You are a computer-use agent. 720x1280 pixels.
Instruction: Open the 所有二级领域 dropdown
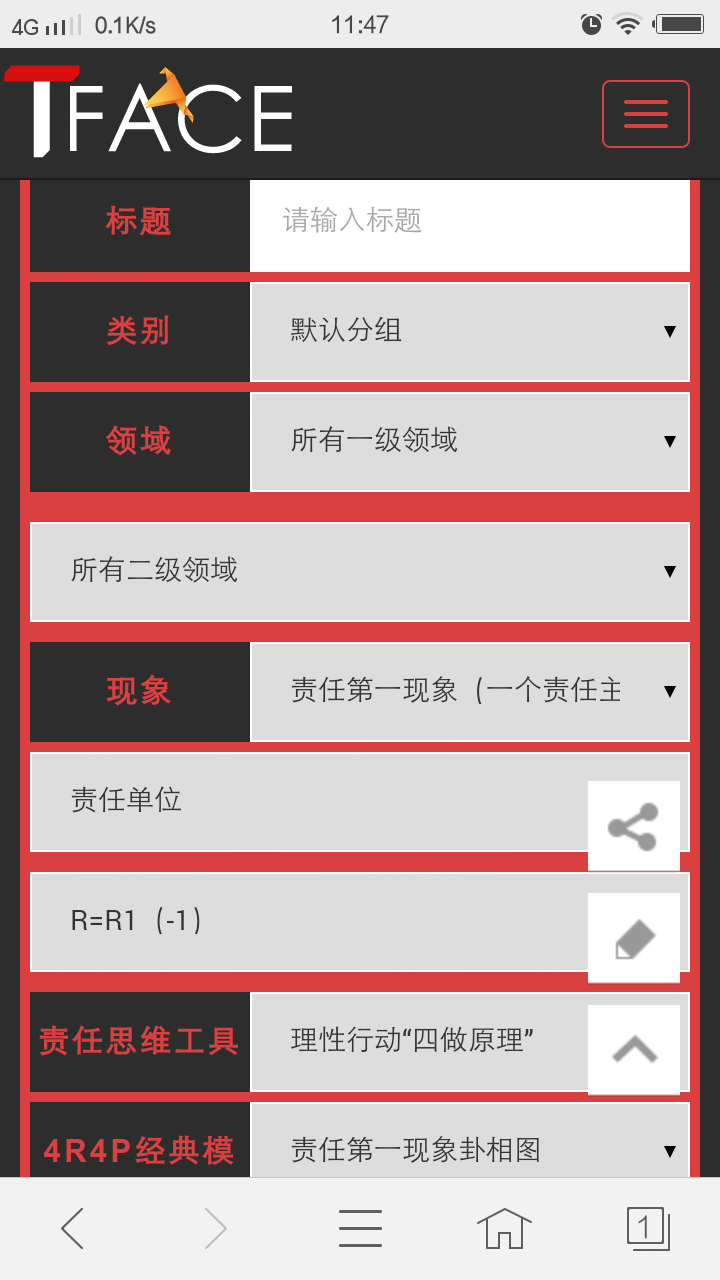click(360, 571)
